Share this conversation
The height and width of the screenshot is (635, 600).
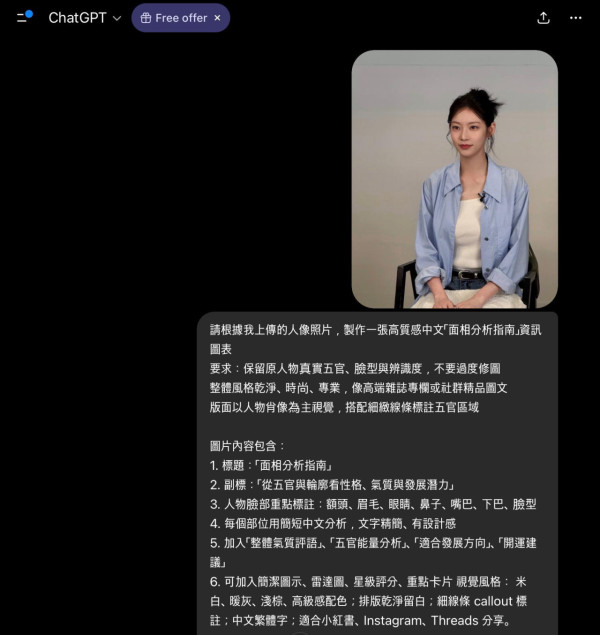543,18
